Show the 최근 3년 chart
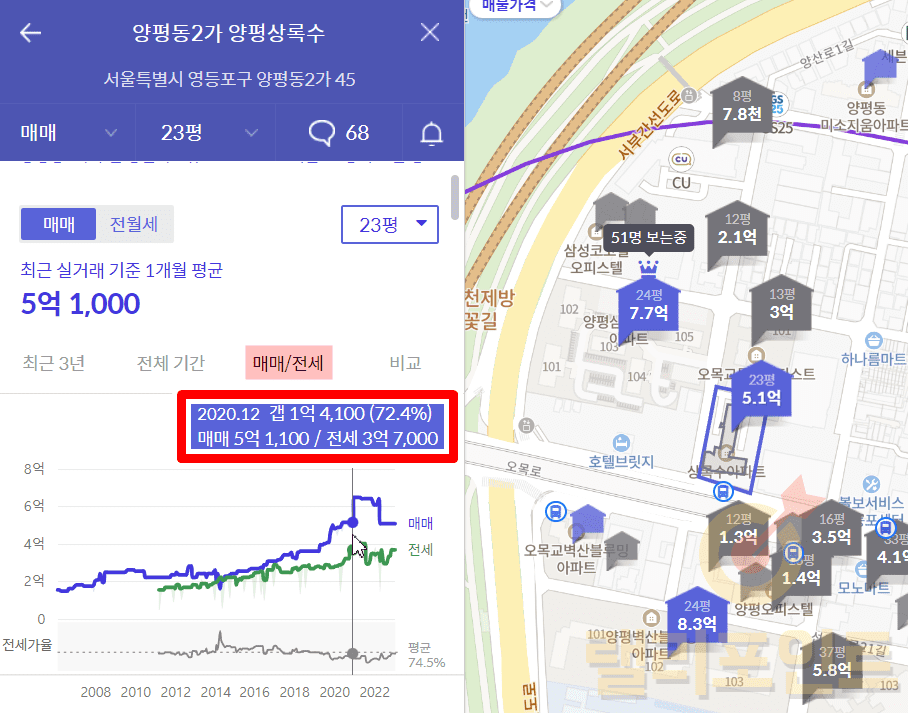Image resolution: width=908 pixels, height=713 pixels. [52, 363]
